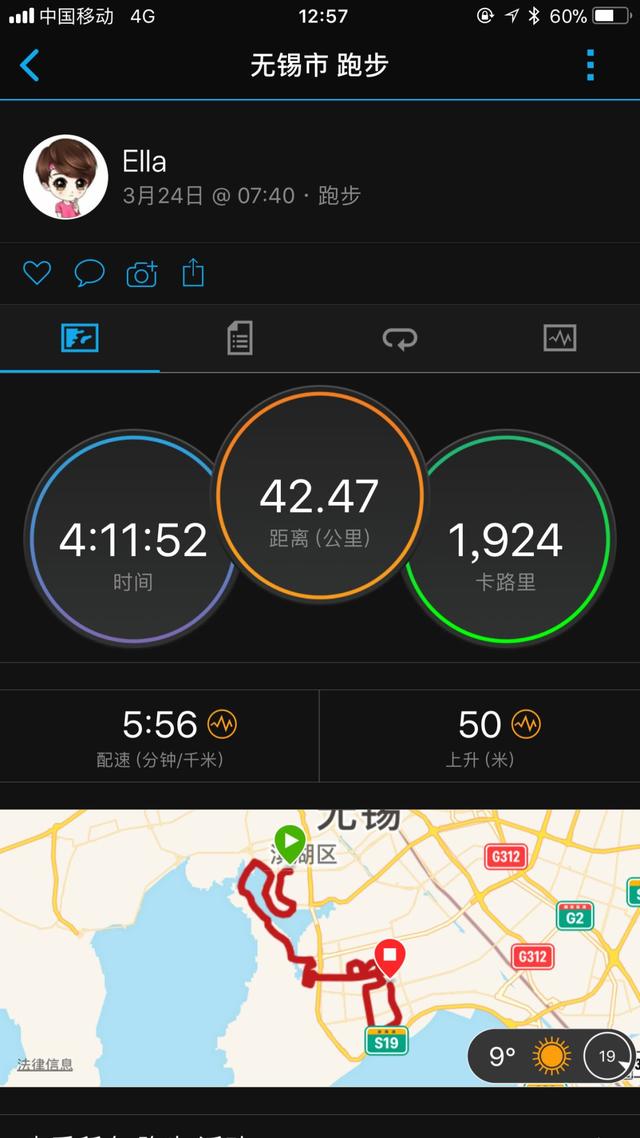Open the pace chart for 5:56
This screenshot has height=1138, width=640.
click(221, 723)
